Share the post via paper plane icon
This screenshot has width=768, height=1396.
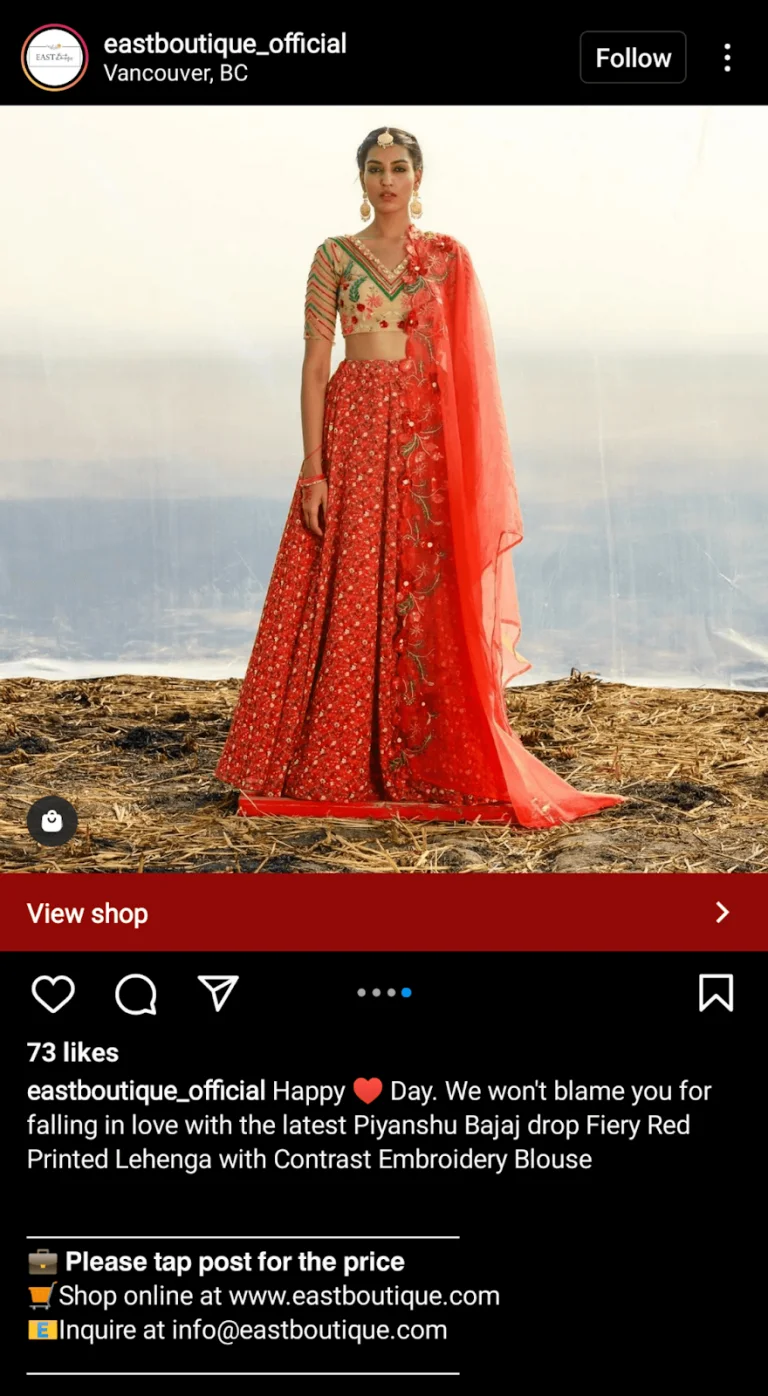pyautogui.click(x=218, y=993)
